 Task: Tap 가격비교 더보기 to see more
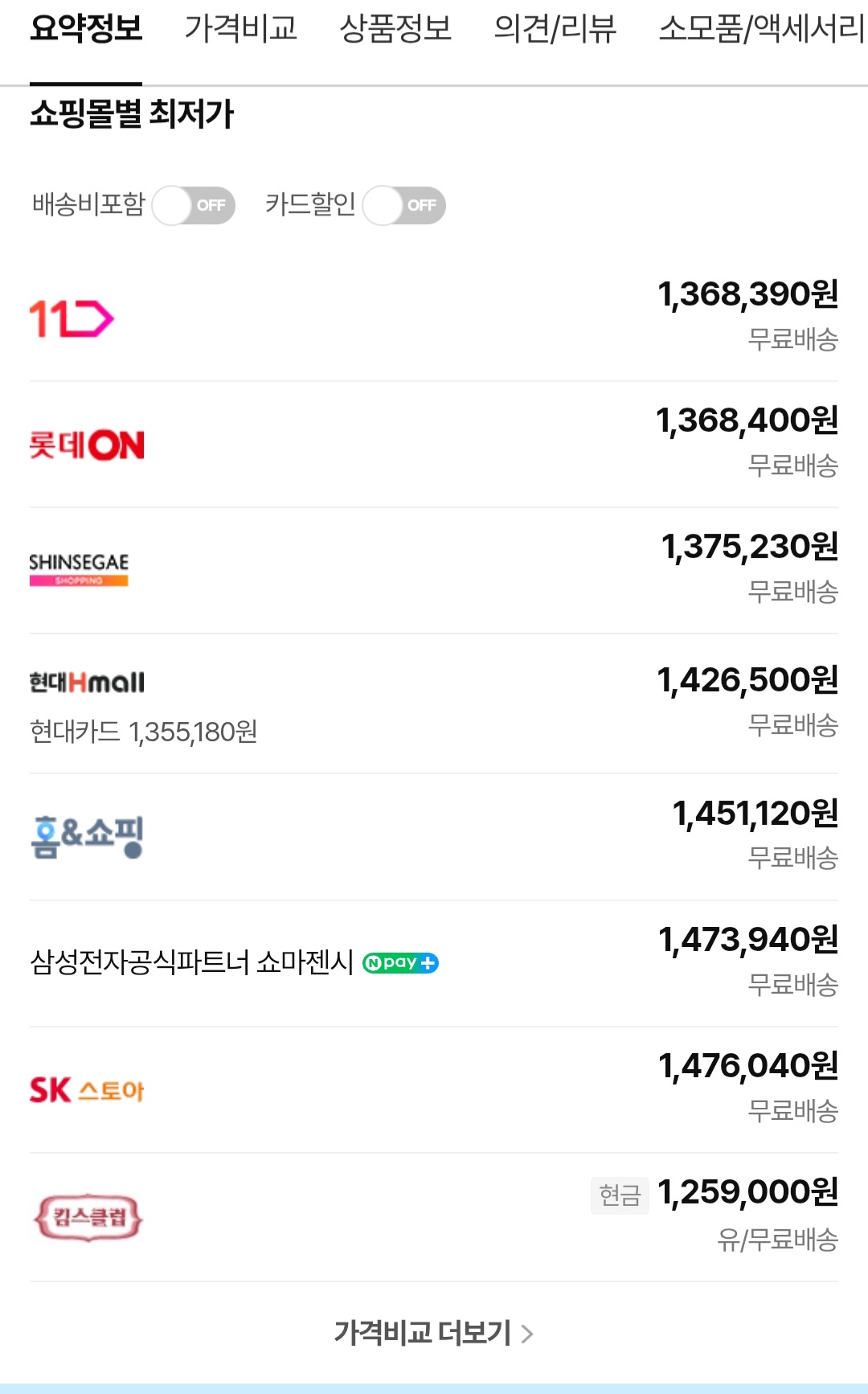point(434,1333)
